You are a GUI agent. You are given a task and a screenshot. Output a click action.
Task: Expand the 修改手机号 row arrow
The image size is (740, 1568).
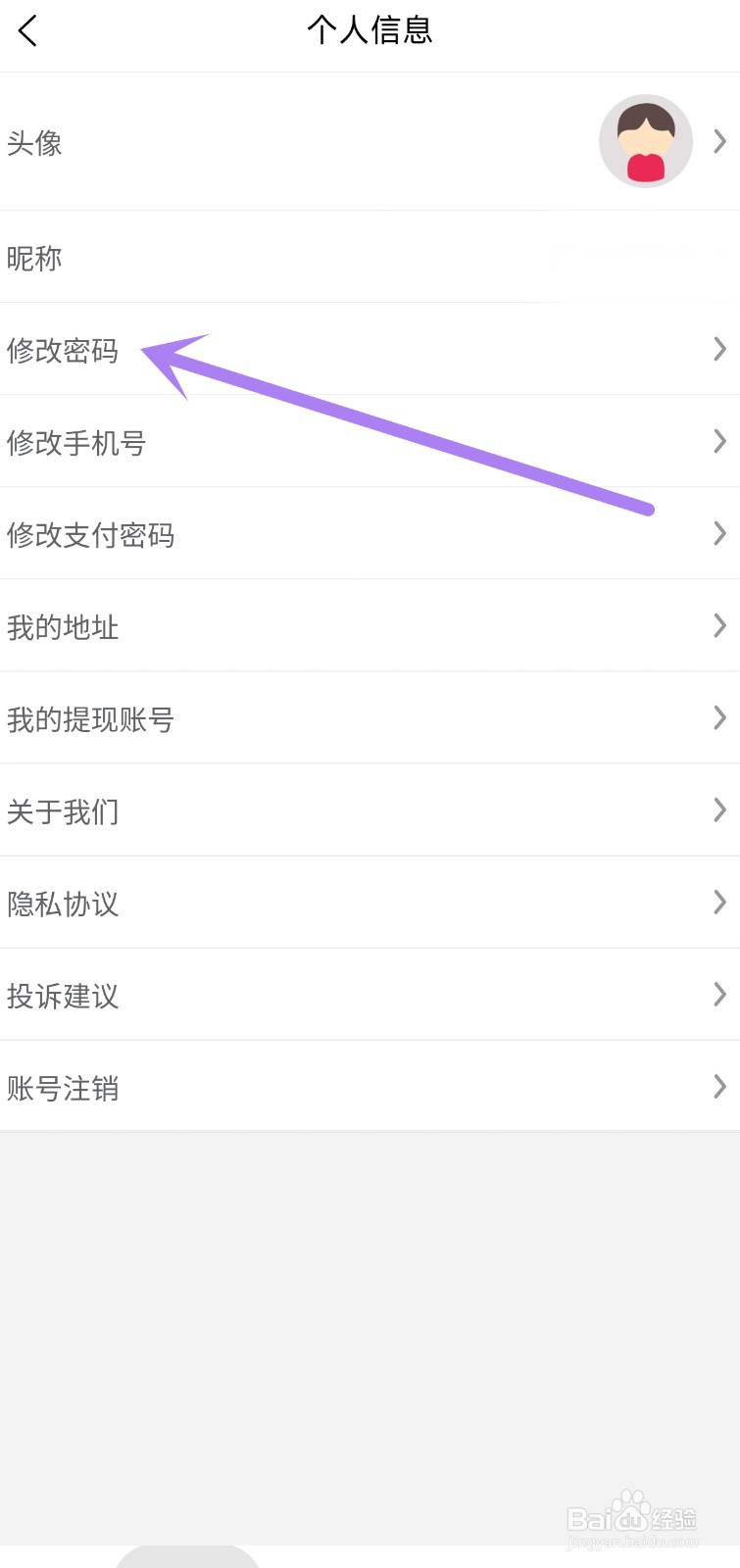(718, 441)
